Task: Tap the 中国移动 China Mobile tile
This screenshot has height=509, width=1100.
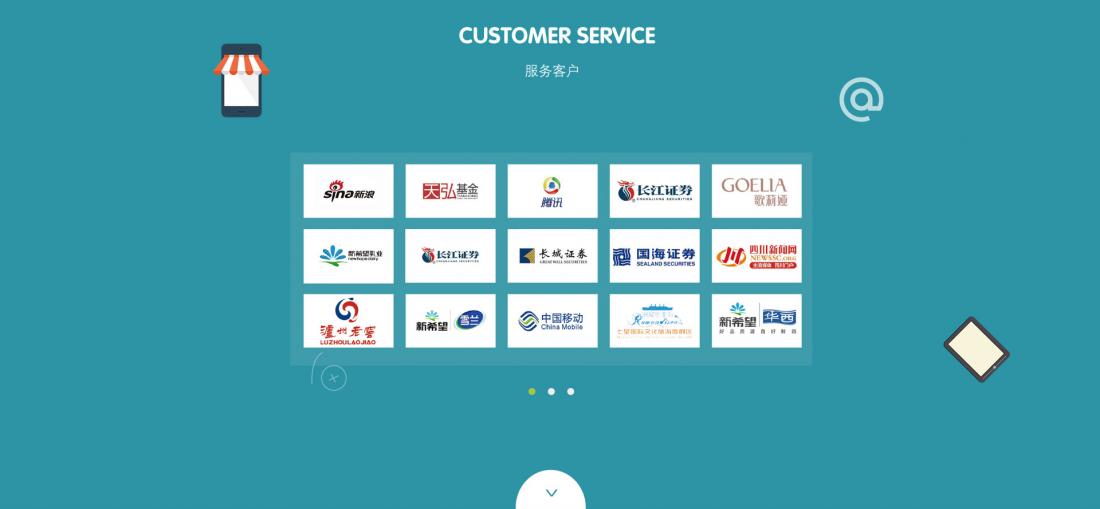Action: [x=552, y=321]
